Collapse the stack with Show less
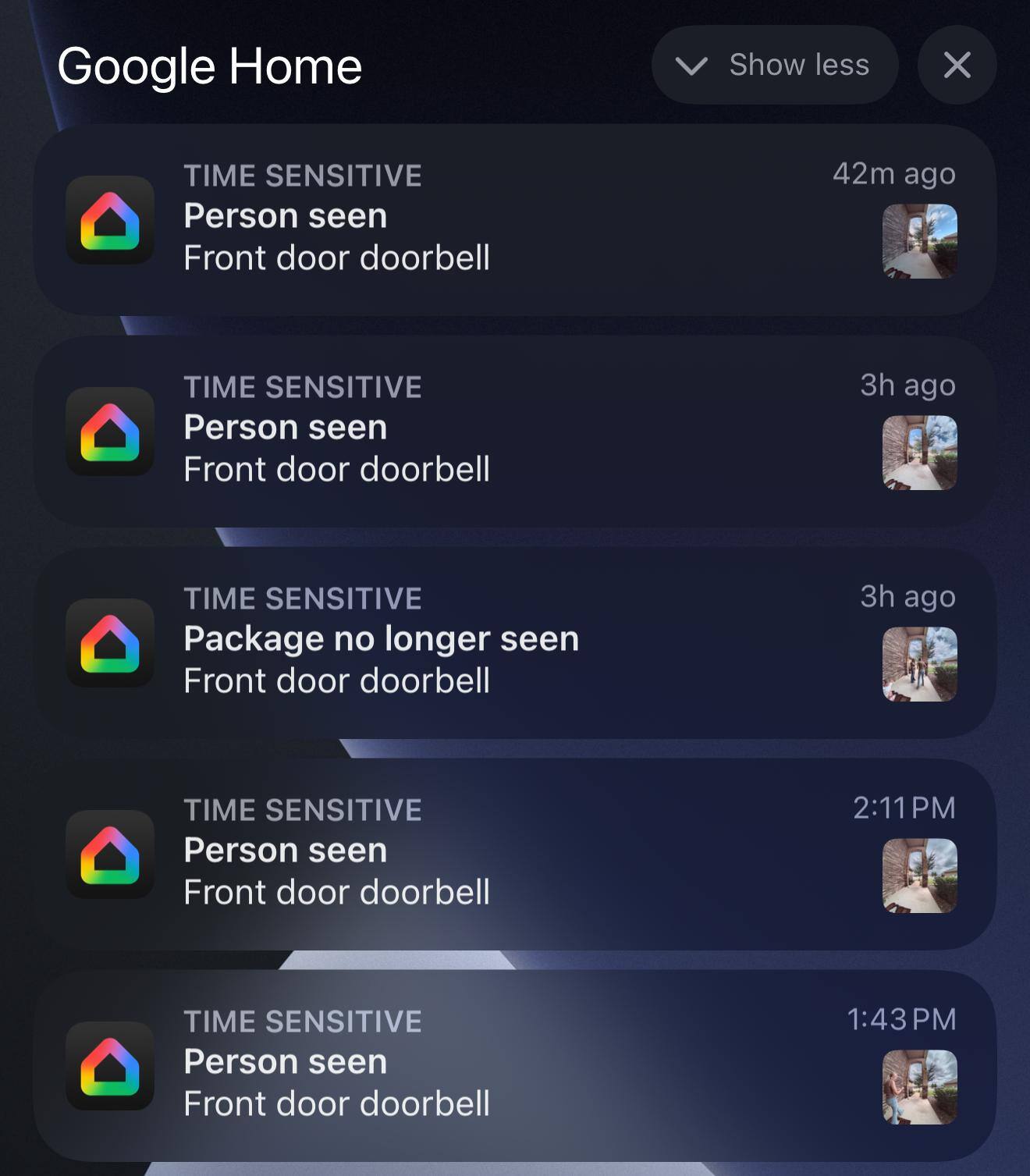This screenshot has height=1176, width=1030. (774, 65)
